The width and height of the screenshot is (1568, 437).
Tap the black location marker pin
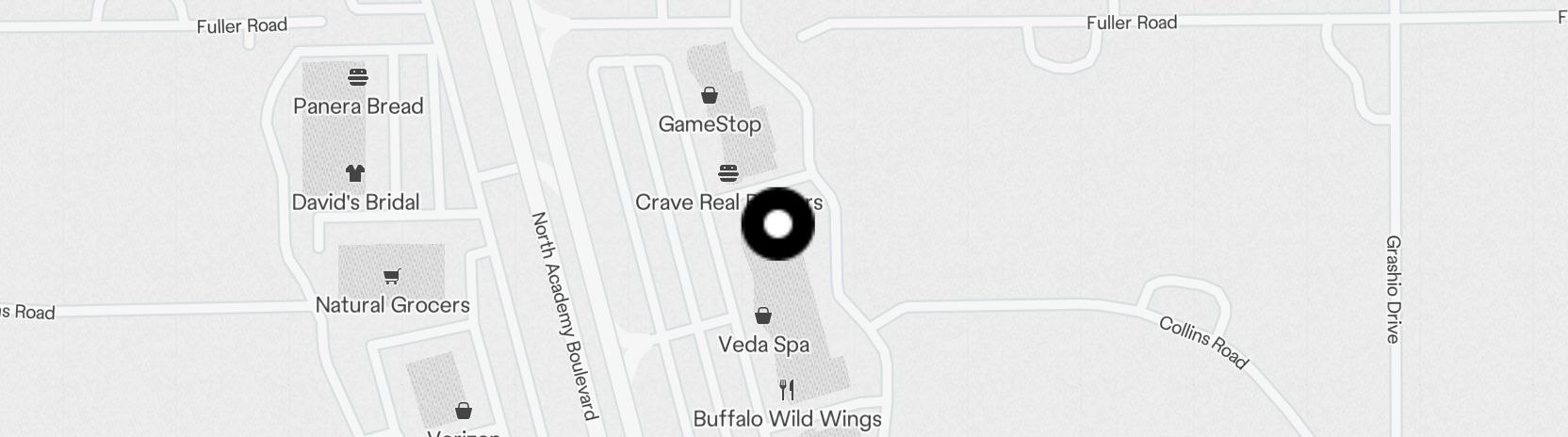pyautogui.click(x=777, y=224)
